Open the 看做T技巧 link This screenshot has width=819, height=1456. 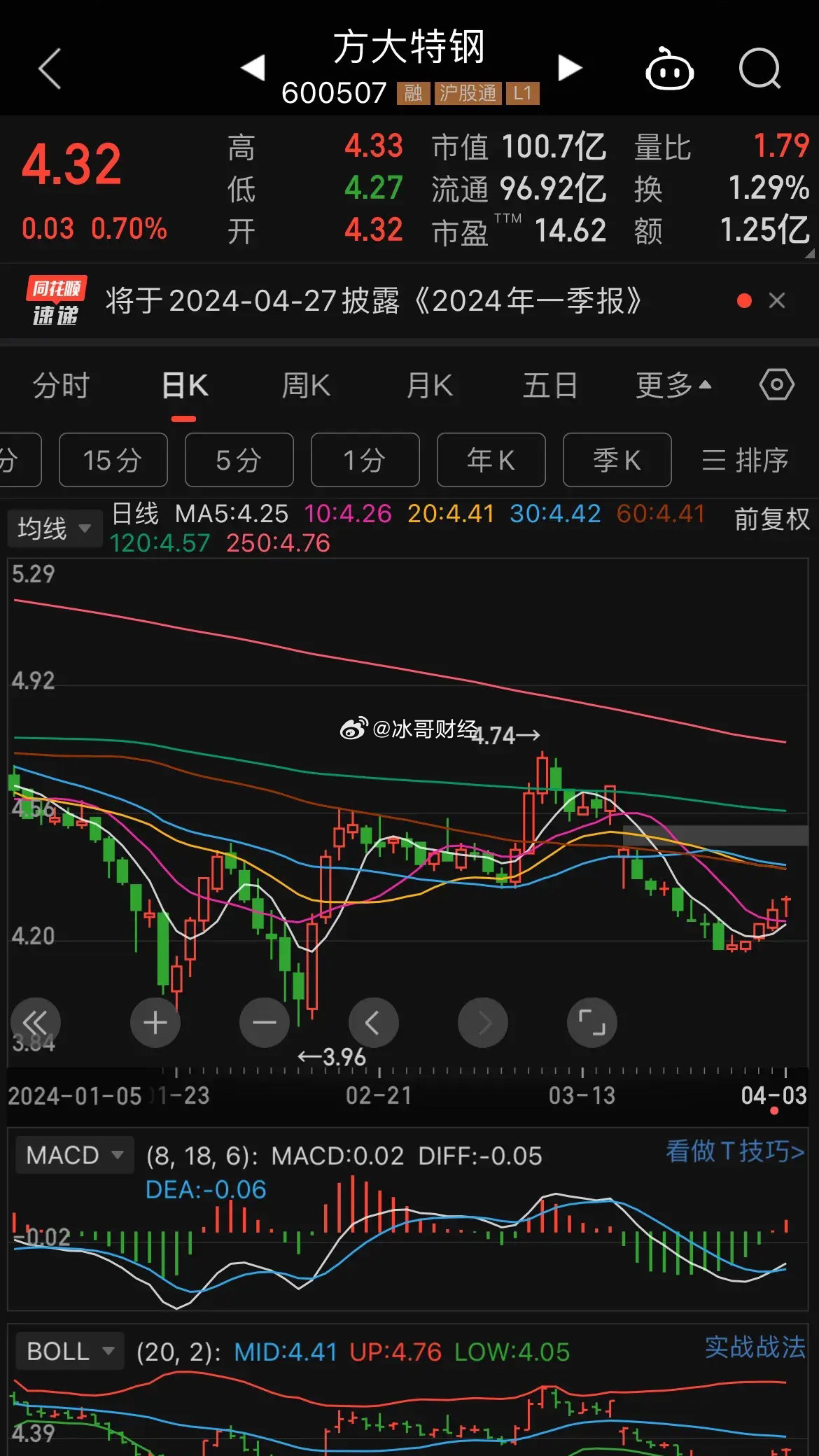pyautogui.click(x=734, y=1151)
